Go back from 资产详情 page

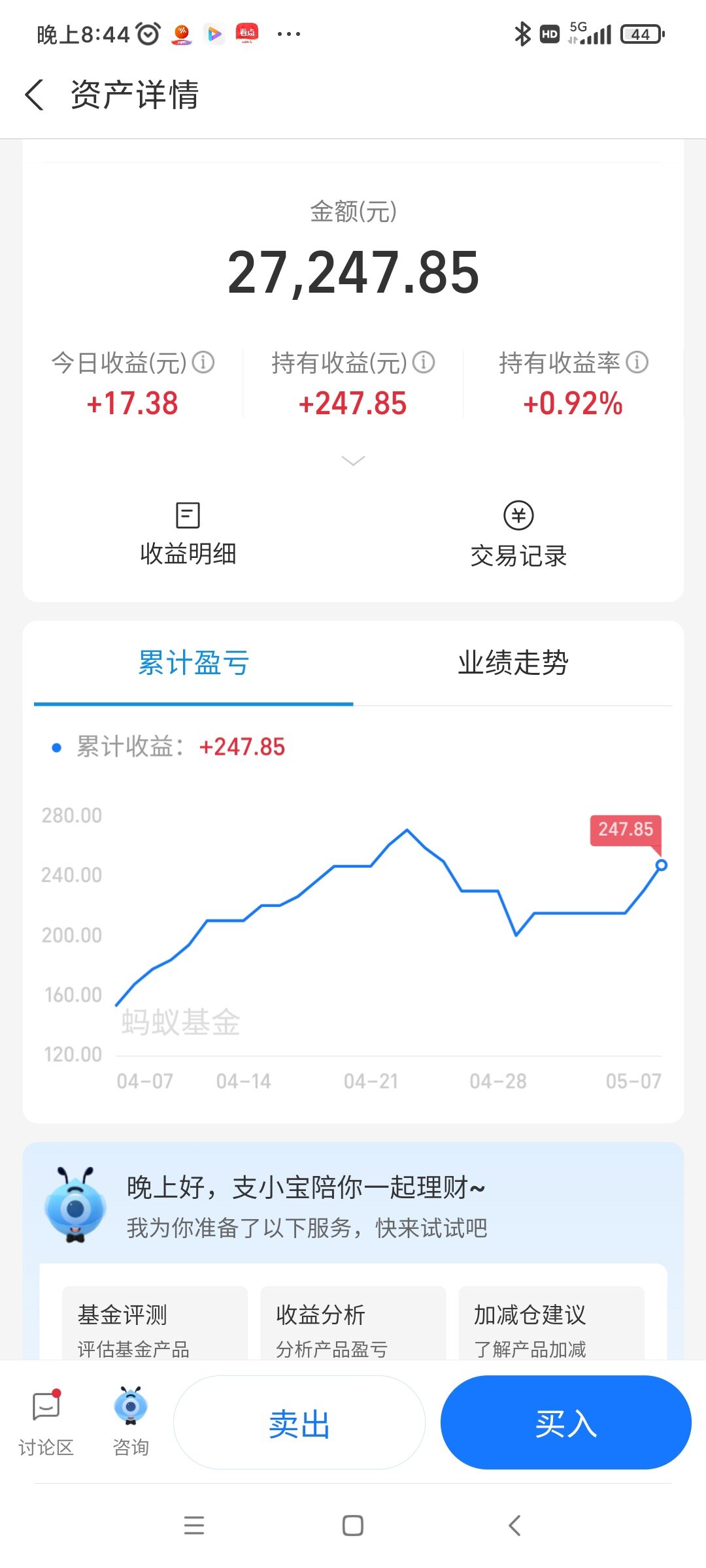(35, 95)
